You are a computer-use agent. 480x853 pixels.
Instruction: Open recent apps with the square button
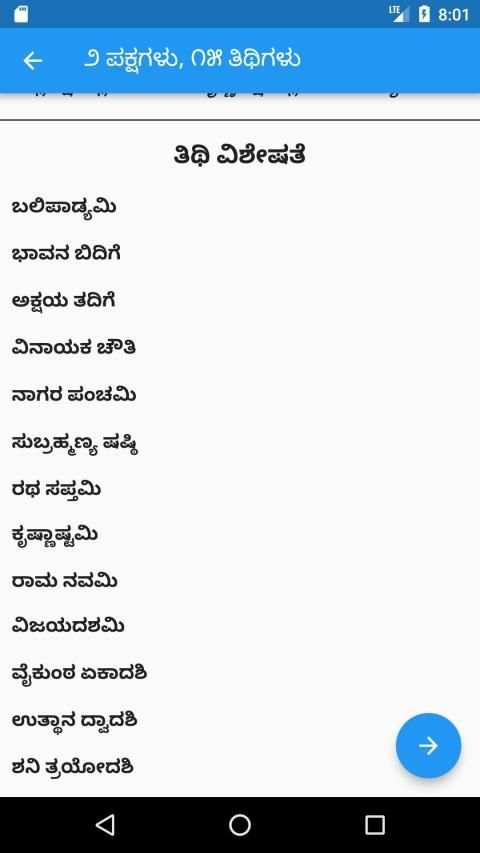tap(374, 825)
